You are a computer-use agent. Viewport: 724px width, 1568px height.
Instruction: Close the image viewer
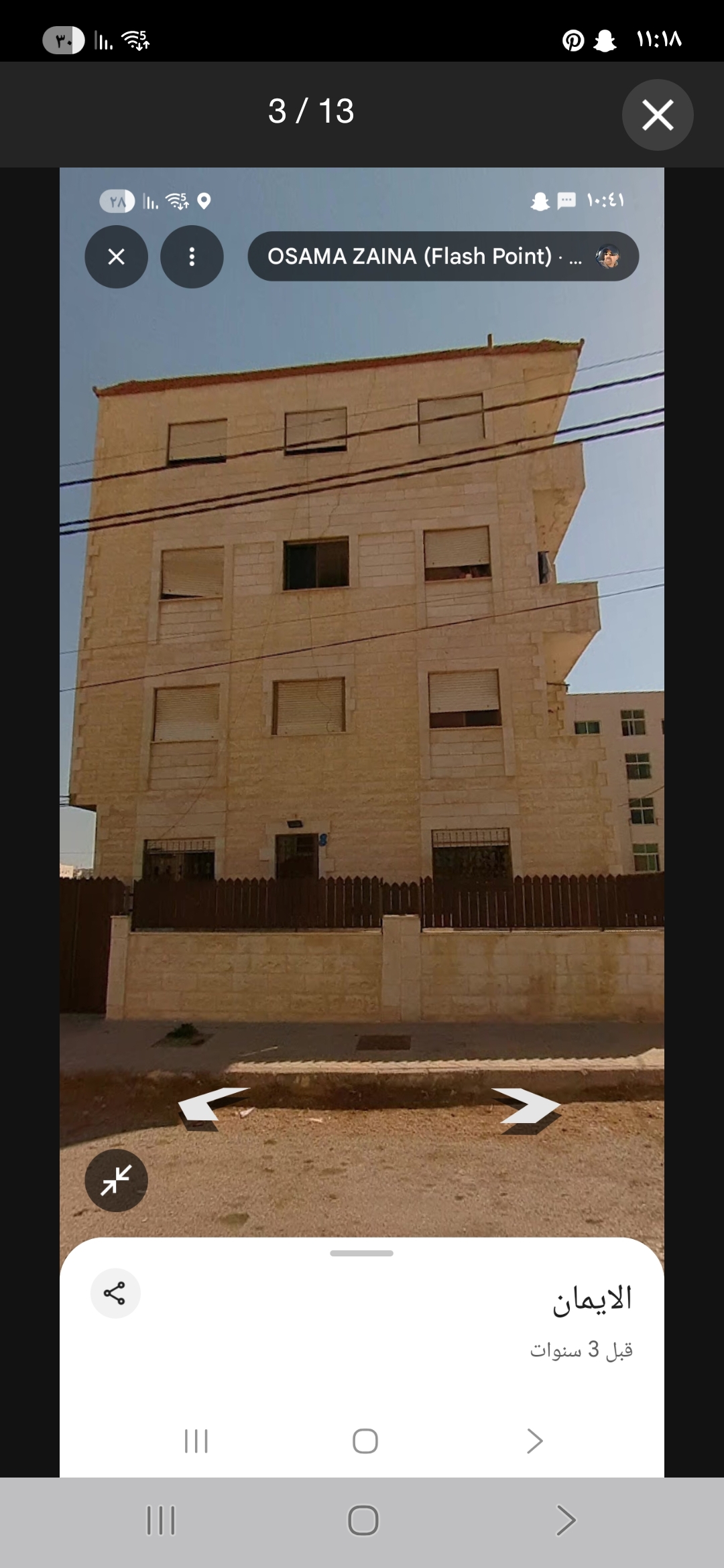pyautogui.click(x=657, y=115)
